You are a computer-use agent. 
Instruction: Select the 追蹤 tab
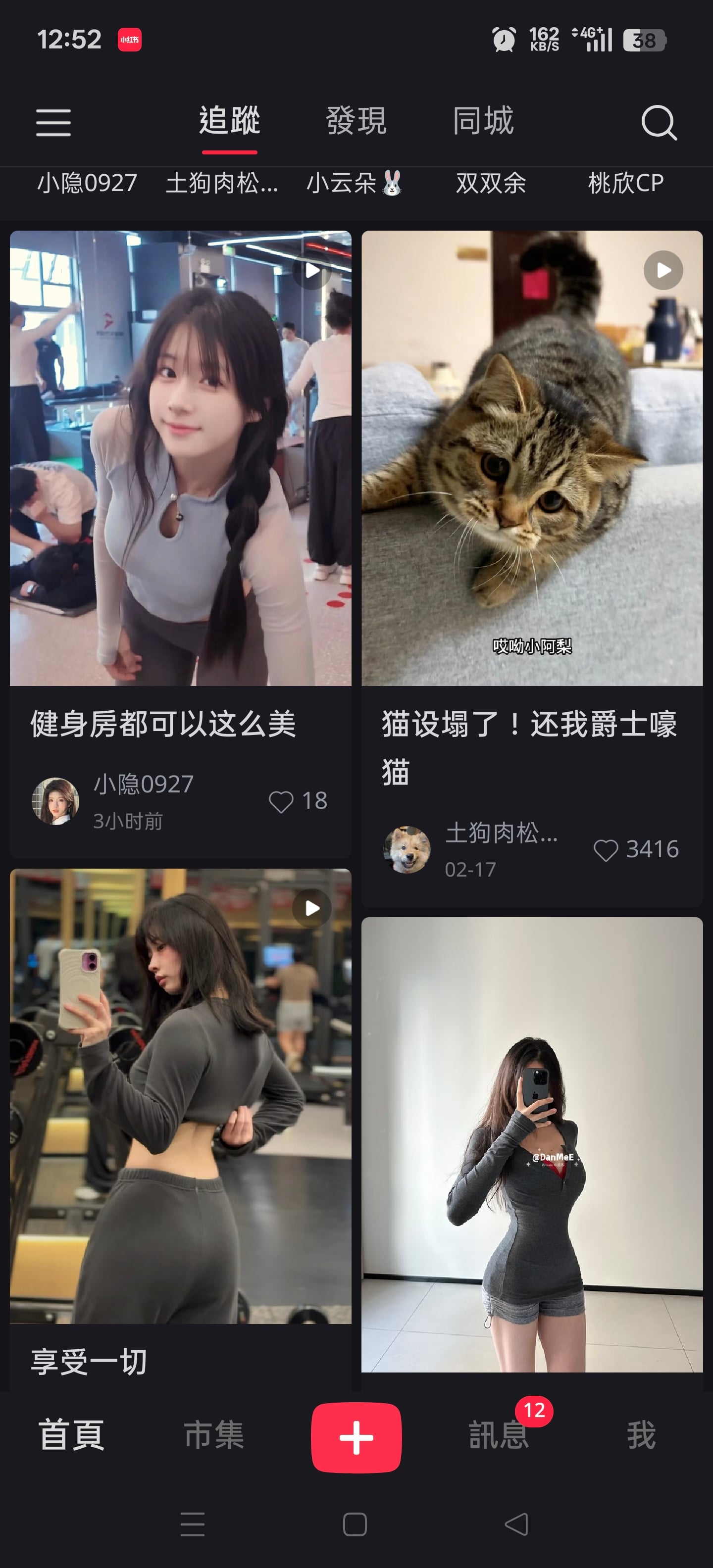[x=230, y=121]
